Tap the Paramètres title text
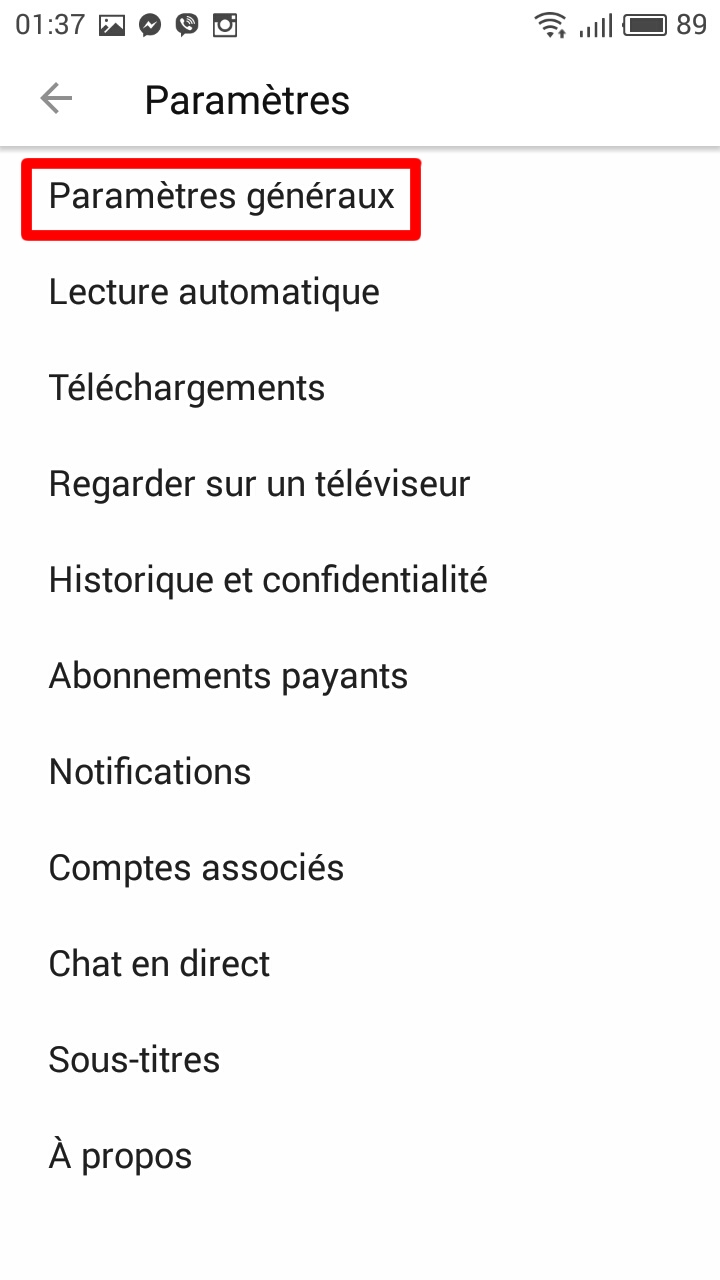 (246, 99)
